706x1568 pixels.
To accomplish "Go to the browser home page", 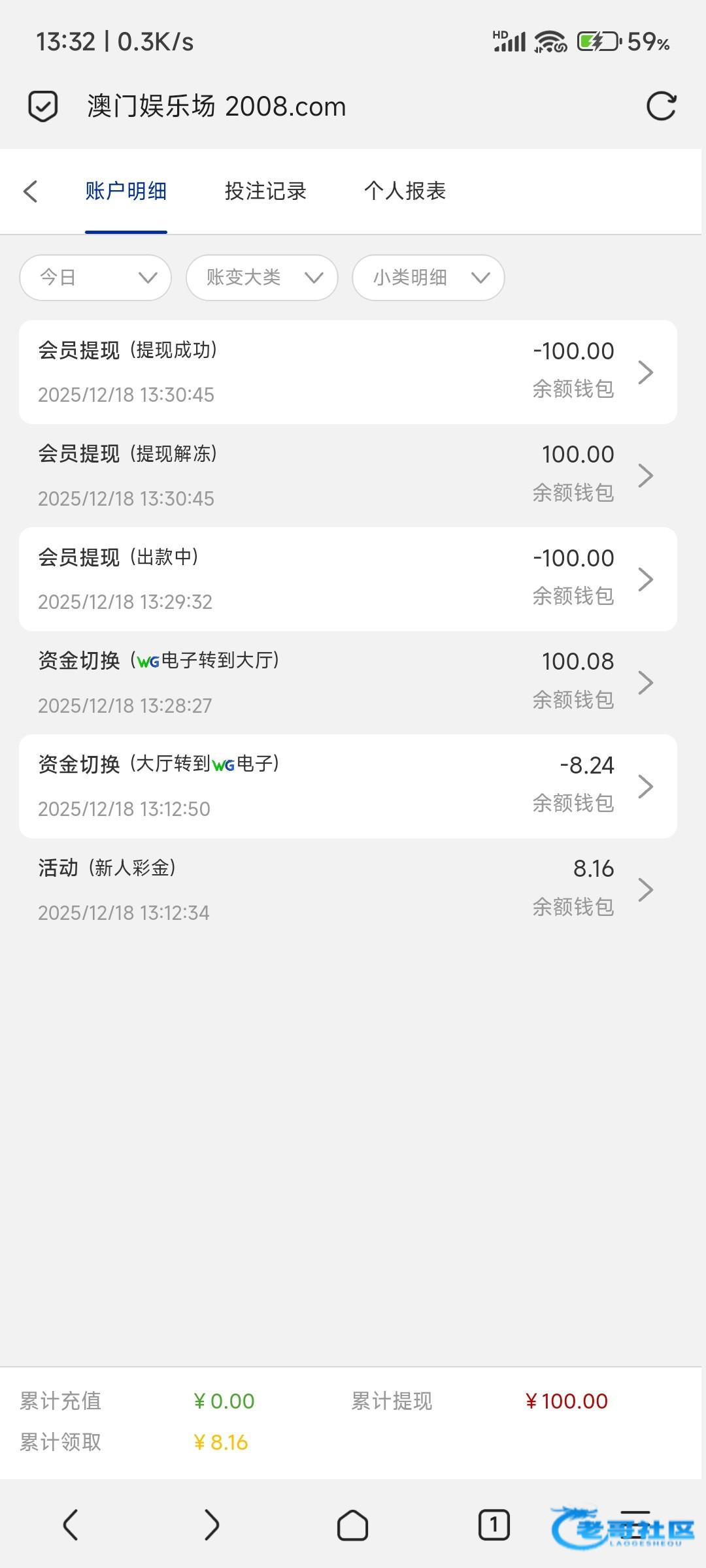I will [352, 1526].
